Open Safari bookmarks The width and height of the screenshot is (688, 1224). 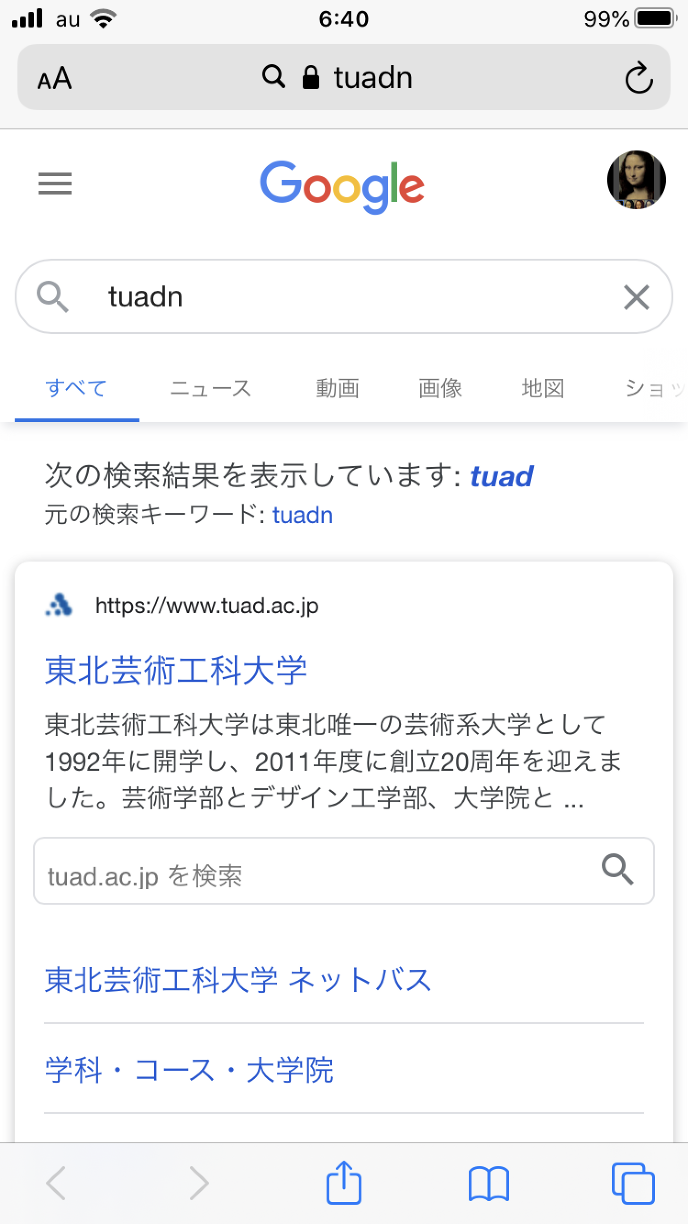(489, 1183)
